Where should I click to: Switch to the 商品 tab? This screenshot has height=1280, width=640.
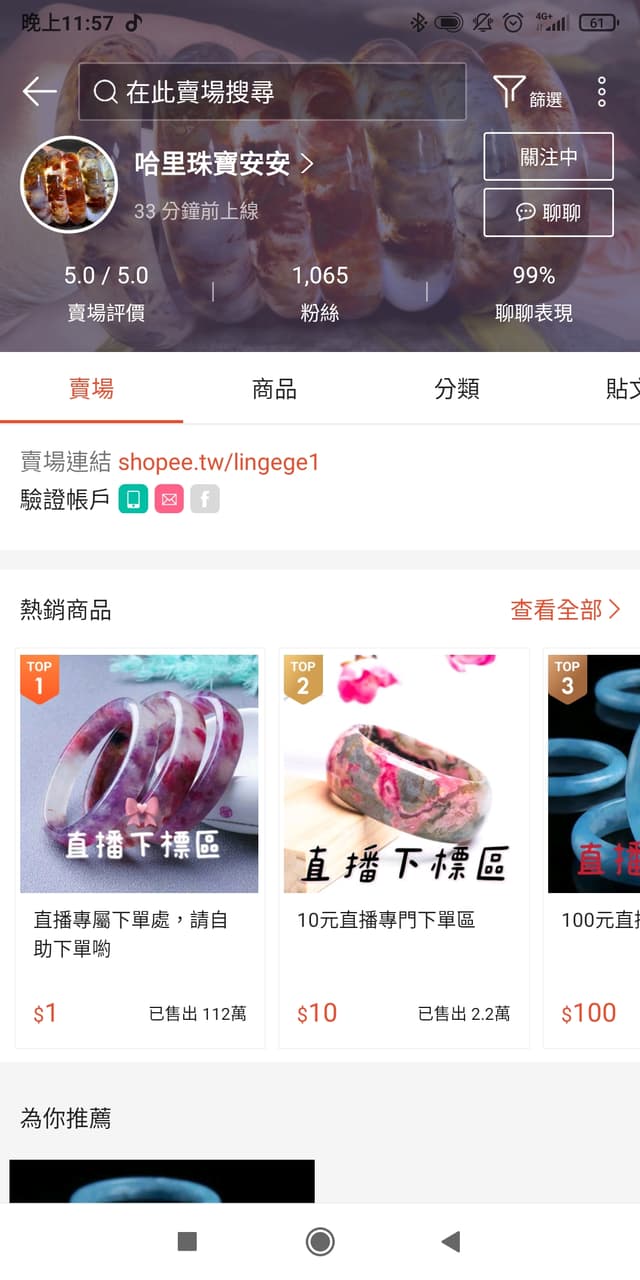point(274,389)
